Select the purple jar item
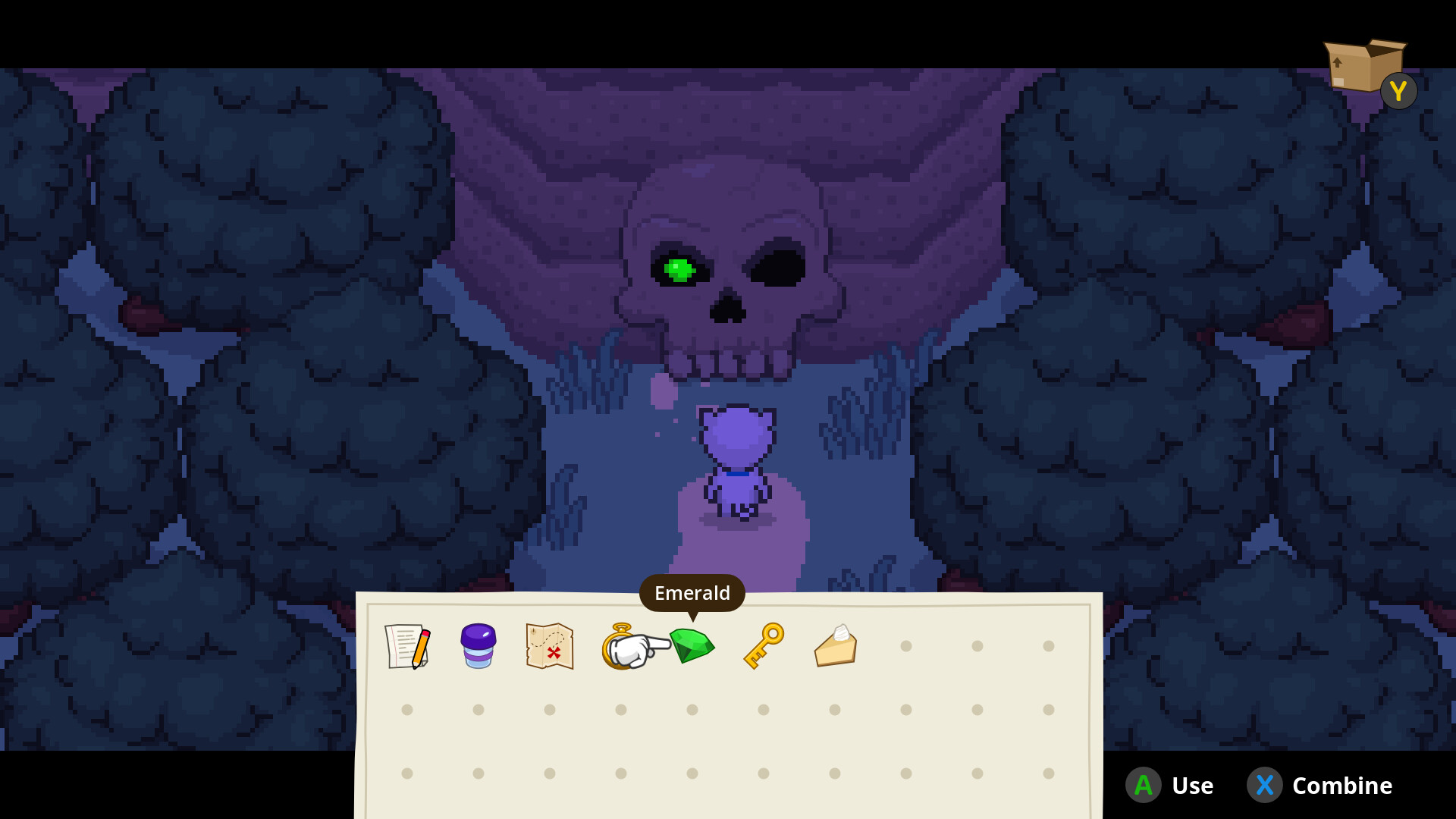Image resolution: width=1456 pixels, height=819 pixels. (478, 645)
